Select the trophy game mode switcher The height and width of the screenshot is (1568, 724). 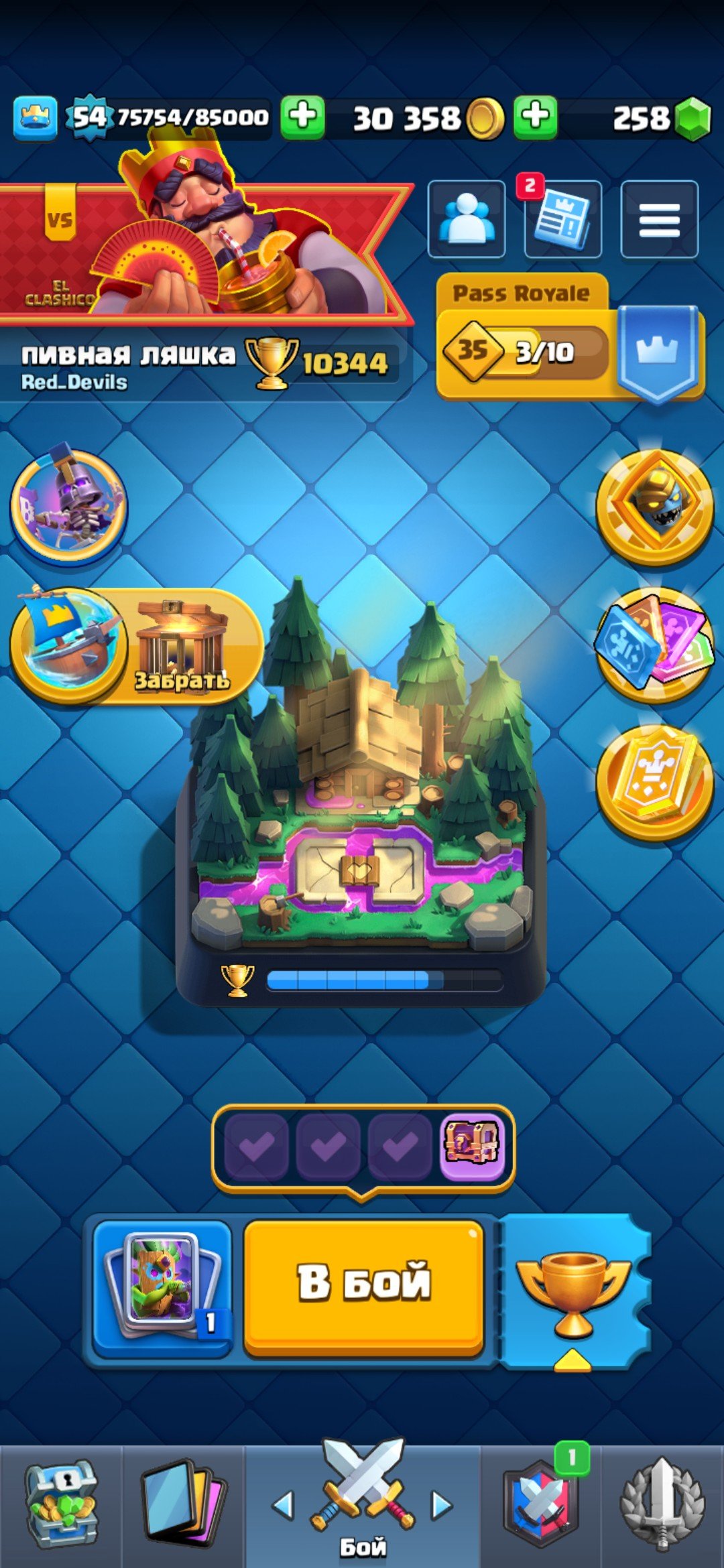pos(573,1290)
